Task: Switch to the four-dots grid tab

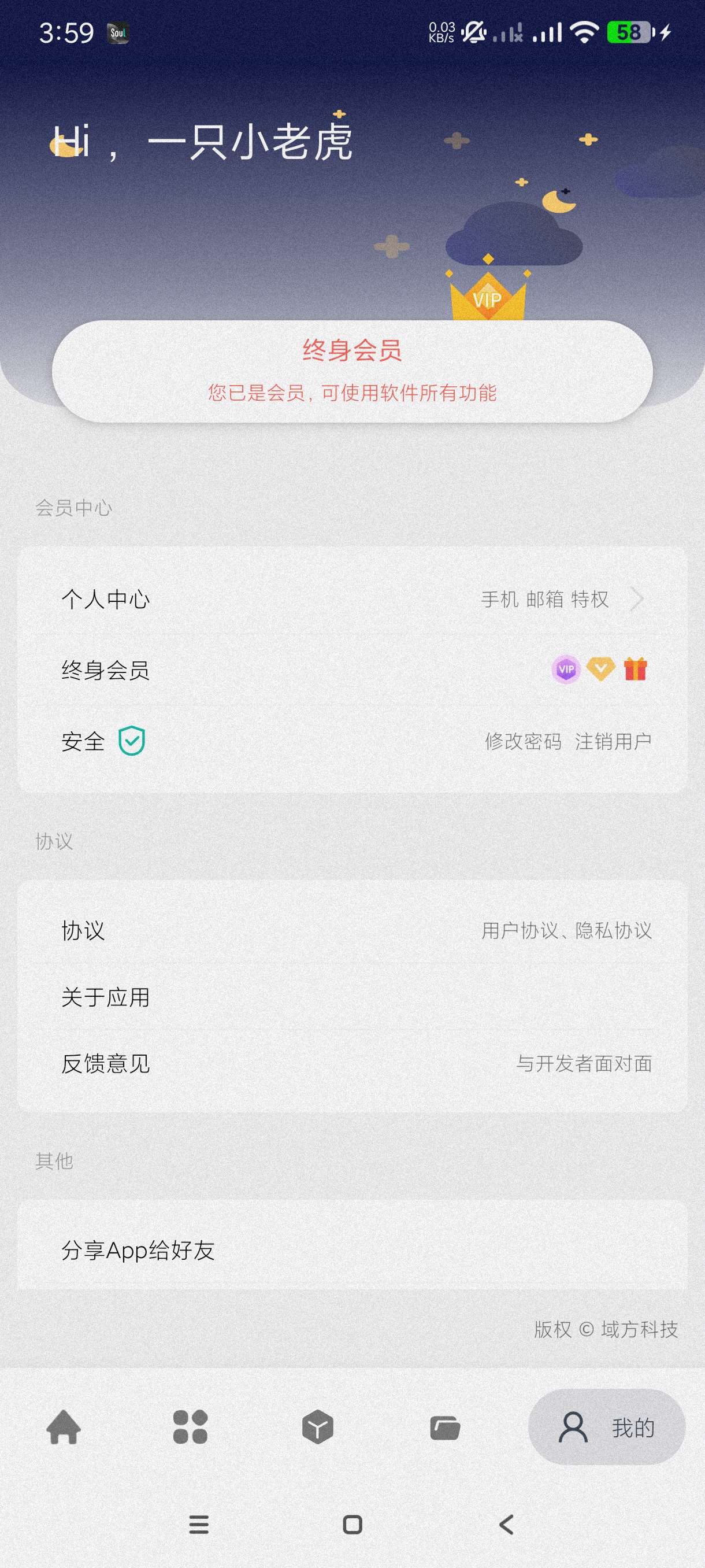Action: point(190,1427)
